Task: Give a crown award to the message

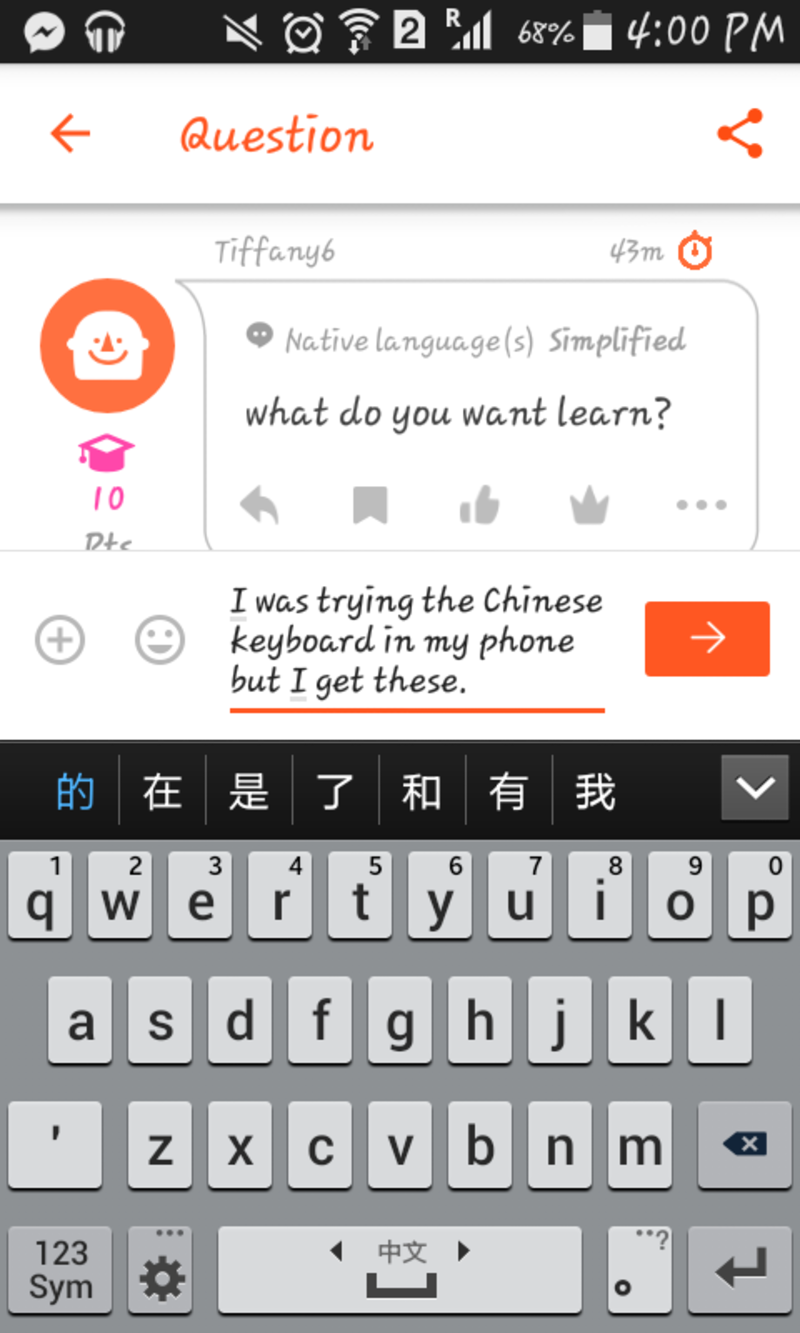Action: 588,504
